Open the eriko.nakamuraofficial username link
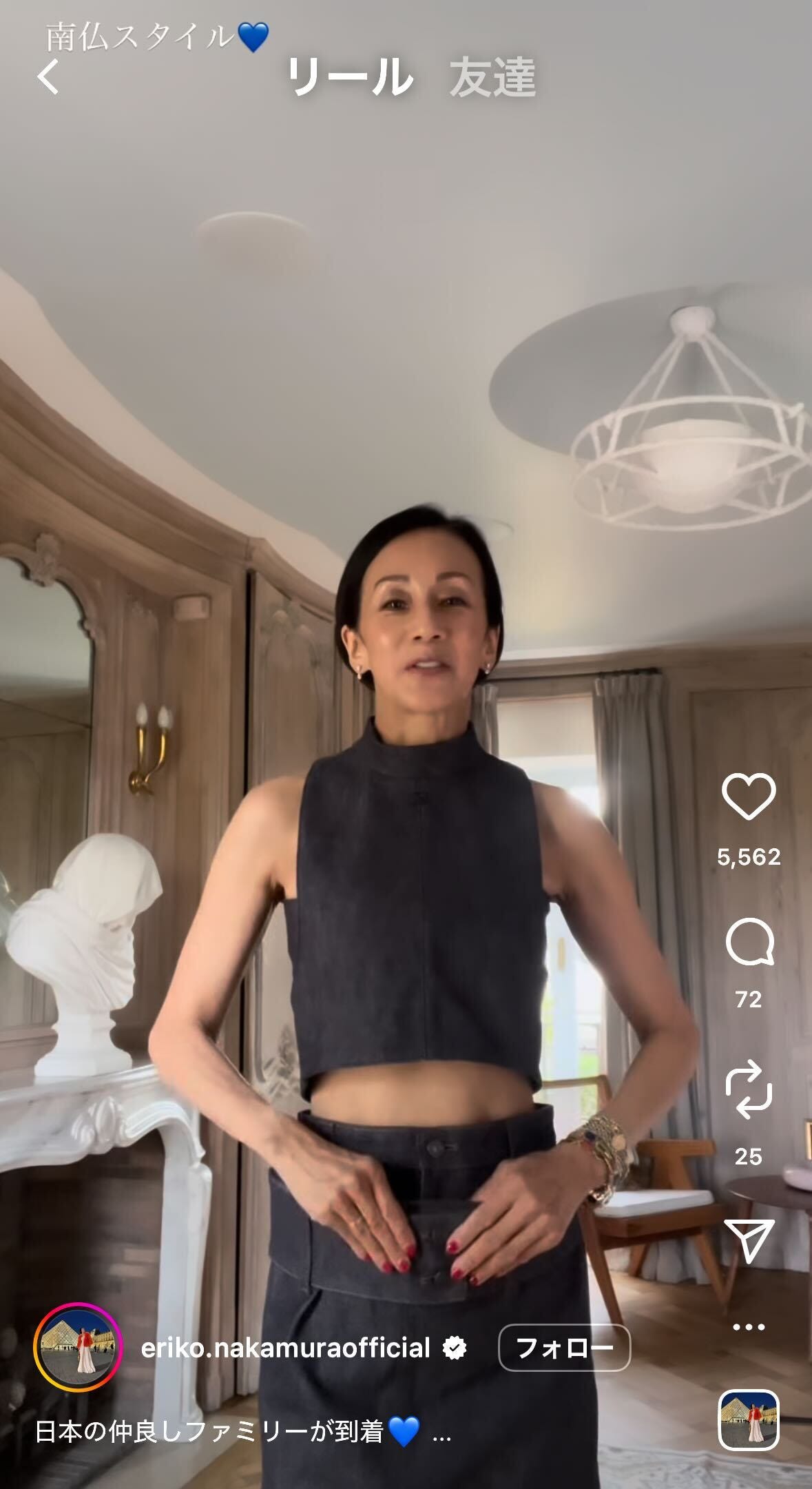The width and height of the screenshot is (812, 1489). 285,1348
